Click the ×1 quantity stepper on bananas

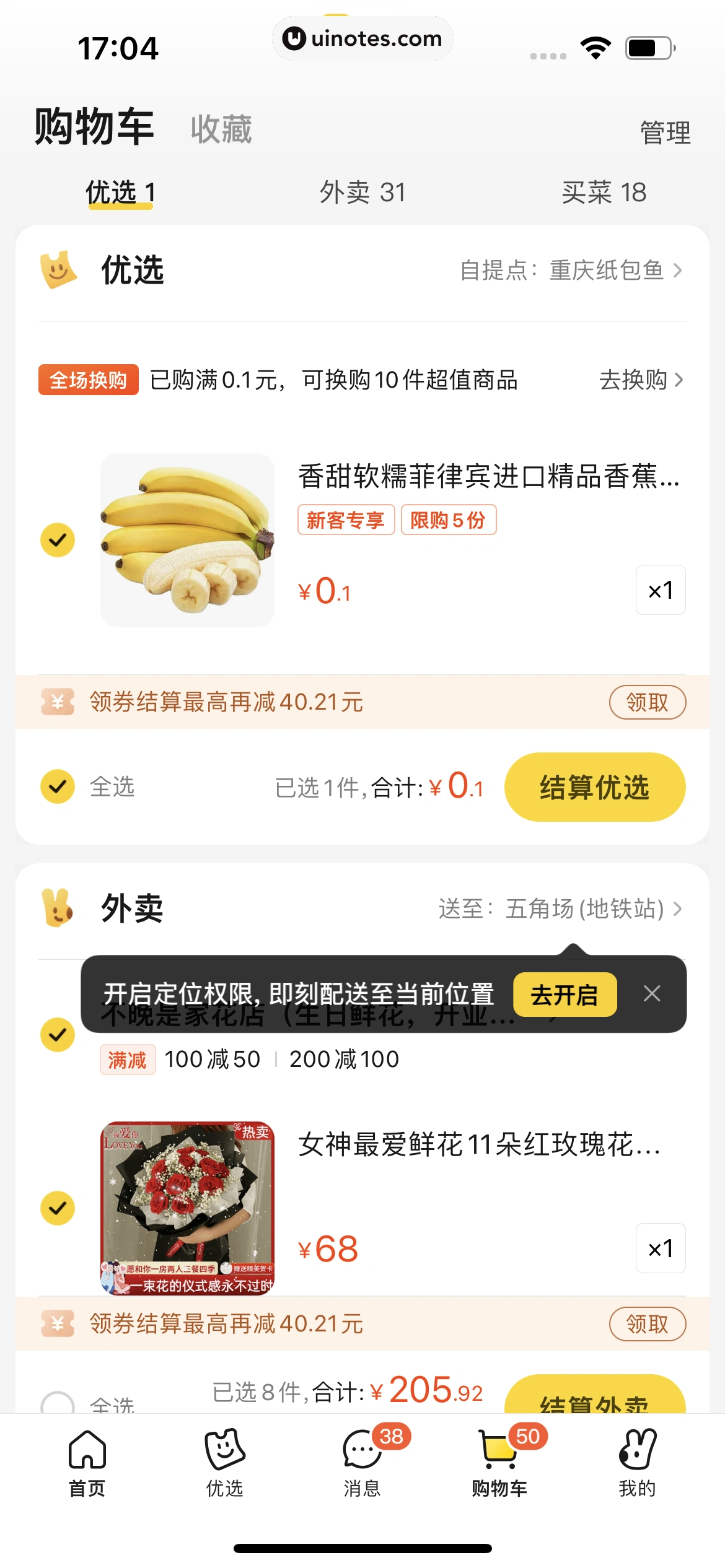660,590
